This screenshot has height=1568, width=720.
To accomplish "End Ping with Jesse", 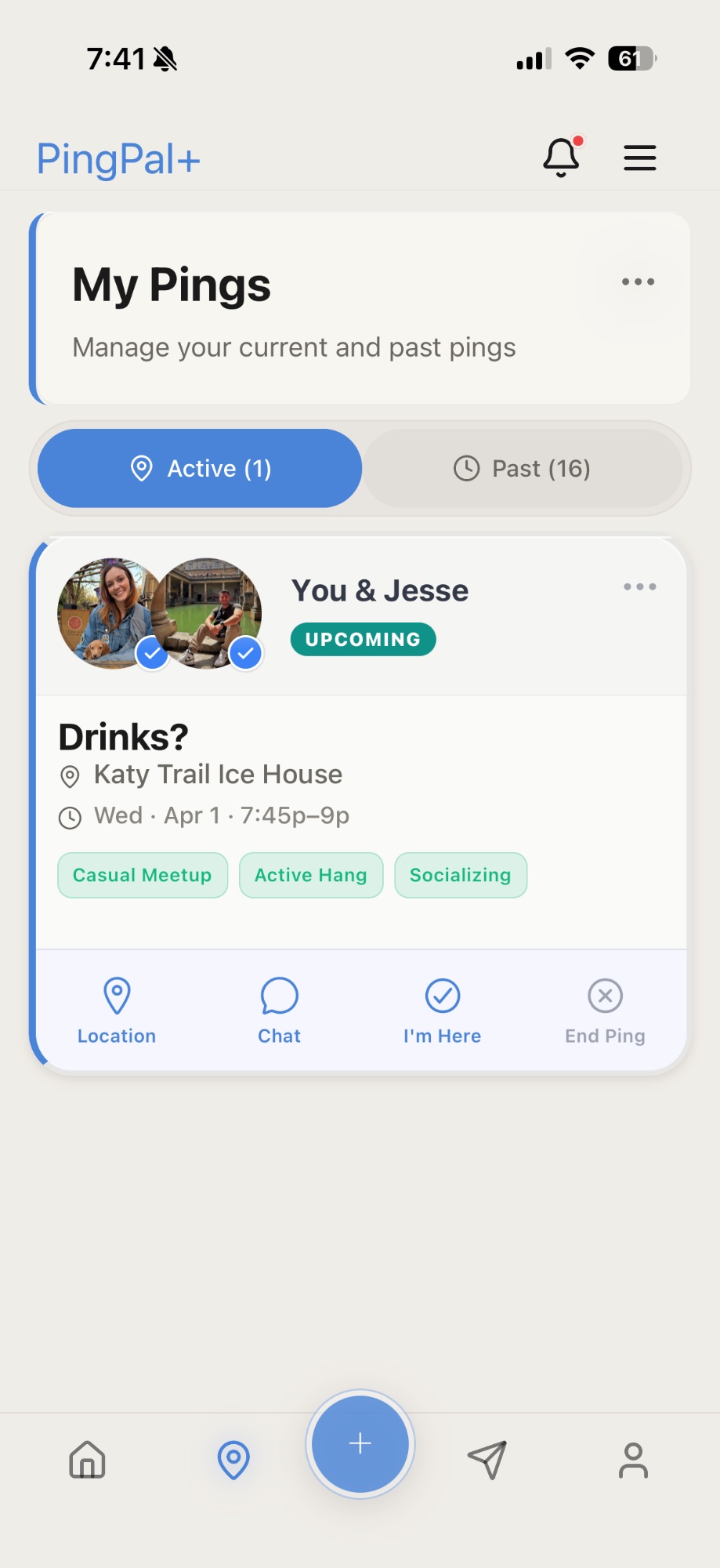I will point(605,1011).
